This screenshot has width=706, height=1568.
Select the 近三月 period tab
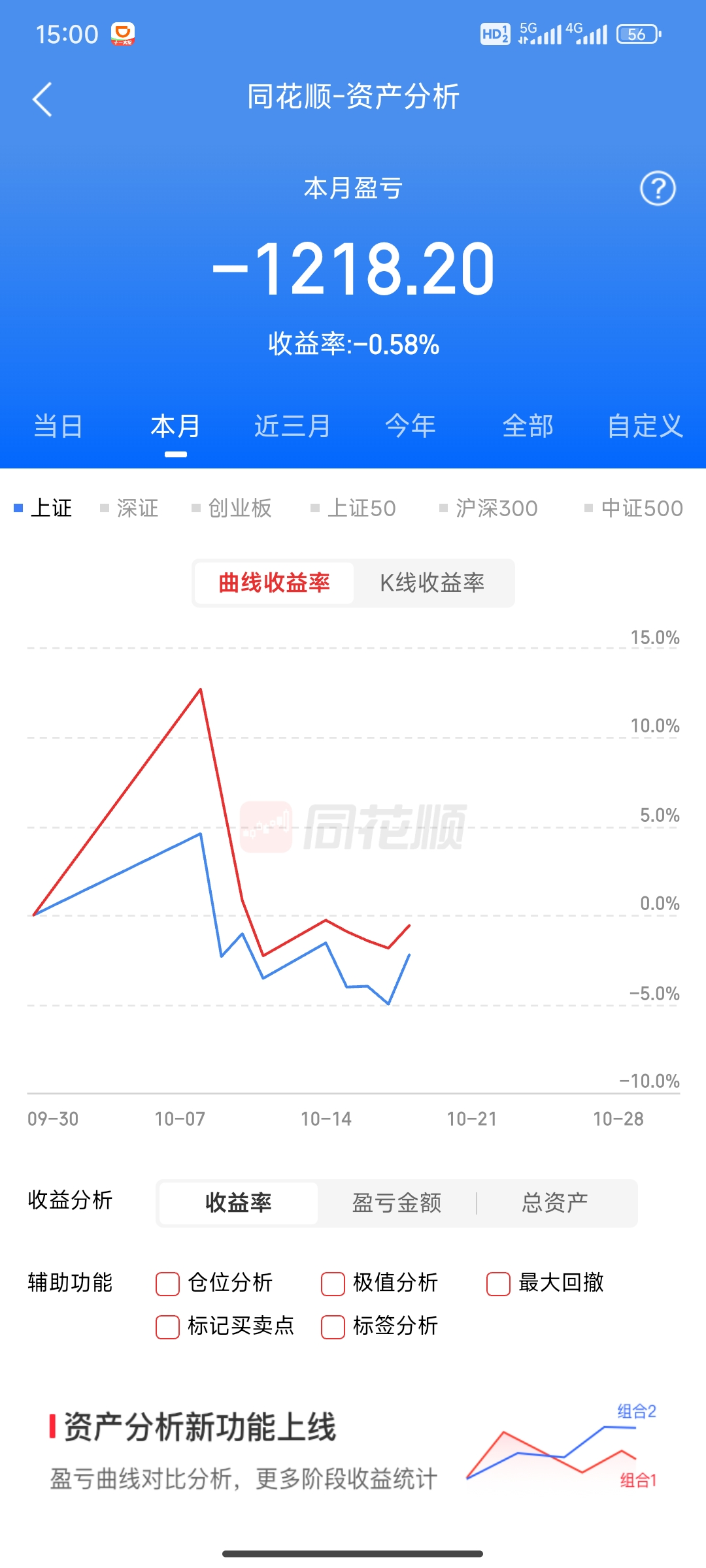point(292,426)
